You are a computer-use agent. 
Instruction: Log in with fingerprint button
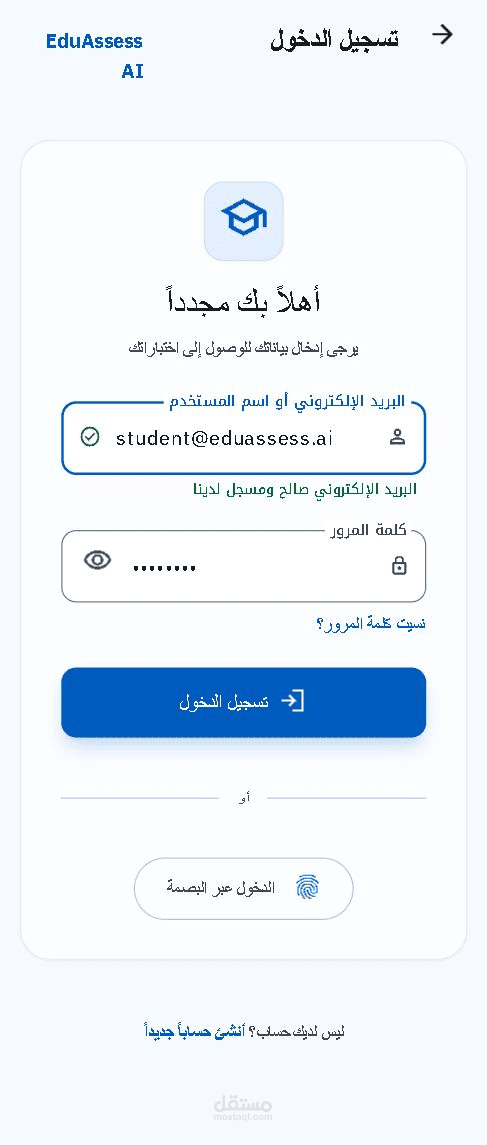click(x=243, y=889)
